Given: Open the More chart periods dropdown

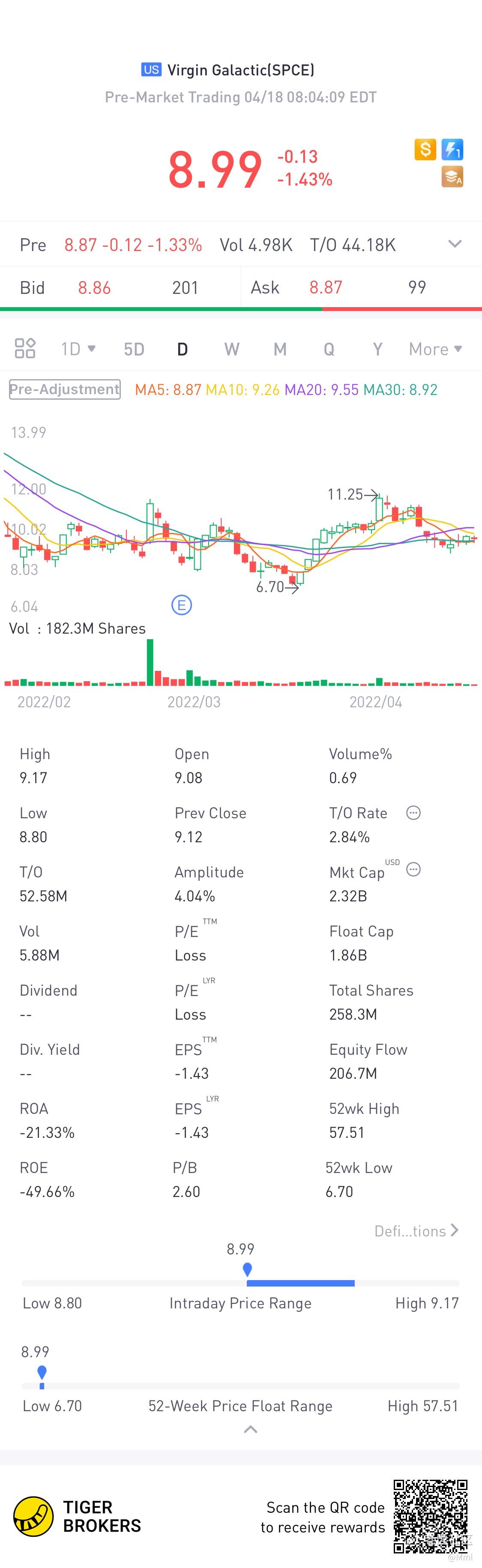Looking at the screenshot, I should (x=435, y=349).
